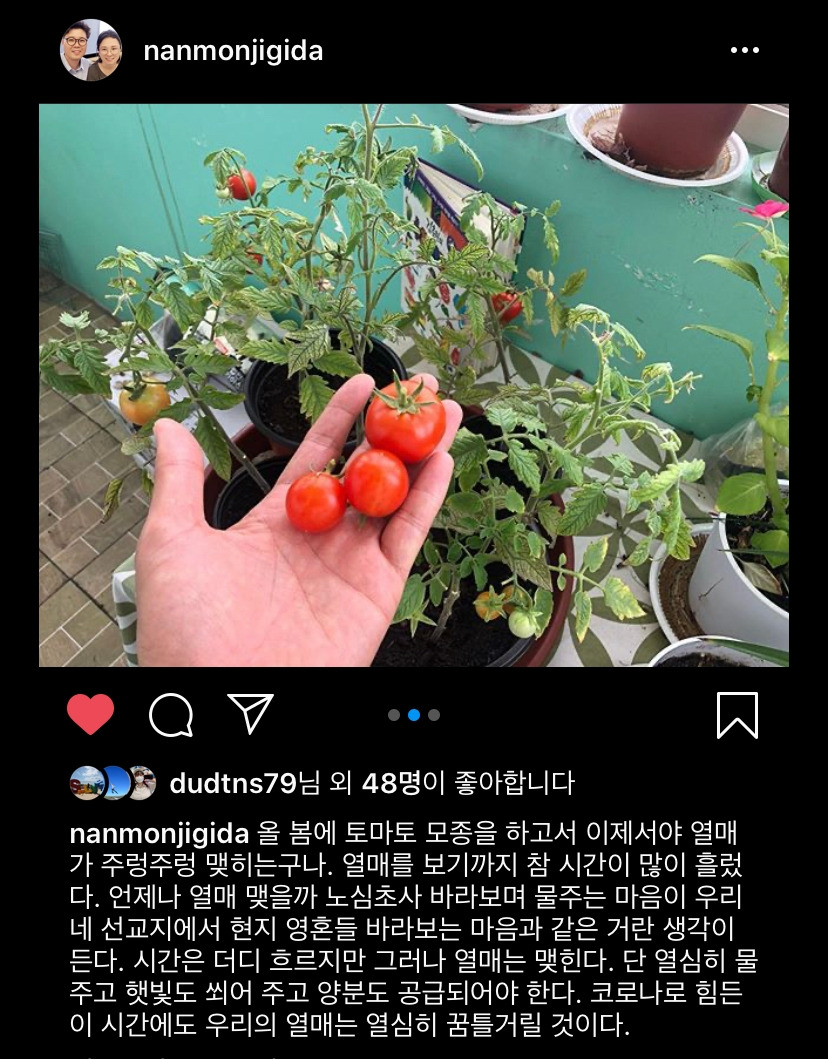Screen dimensions: 828x1059
Task: Open nanmonjigida's profile picture
Action: click(91, 50)
